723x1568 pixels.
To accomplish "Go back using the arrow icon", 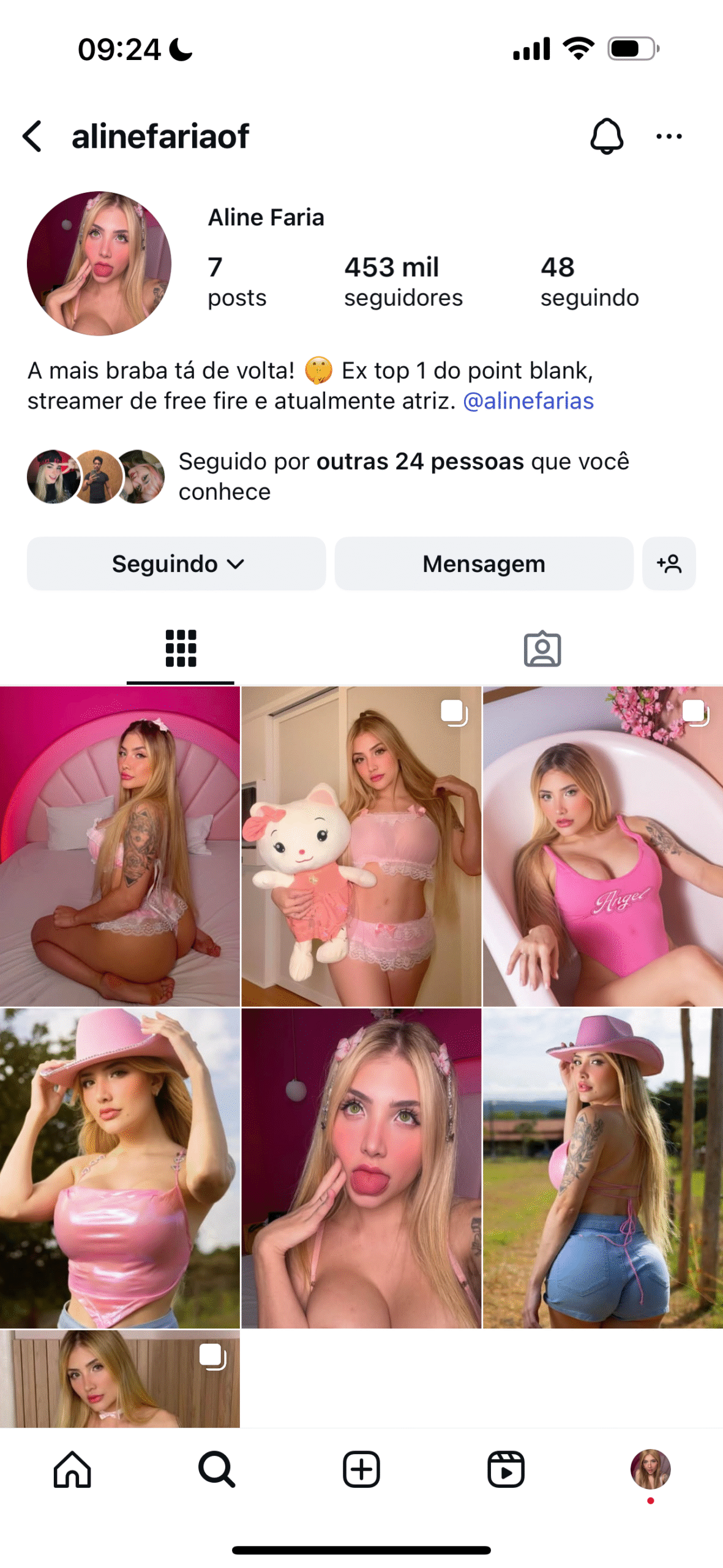I will (32, 136).
